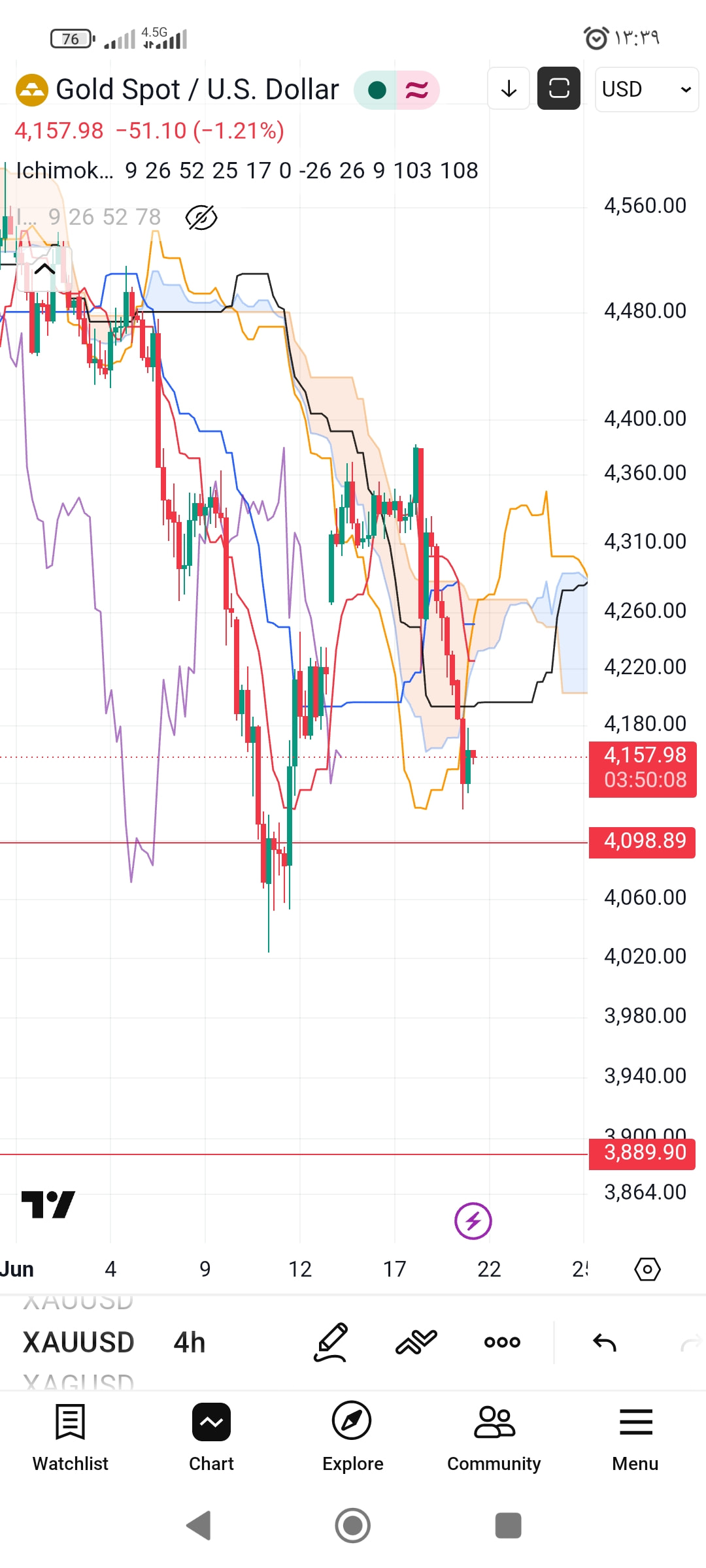Screen dimensions: 706x1568
Task: Collapse the indicator legend with the up chevron
Action: point(44,269)
